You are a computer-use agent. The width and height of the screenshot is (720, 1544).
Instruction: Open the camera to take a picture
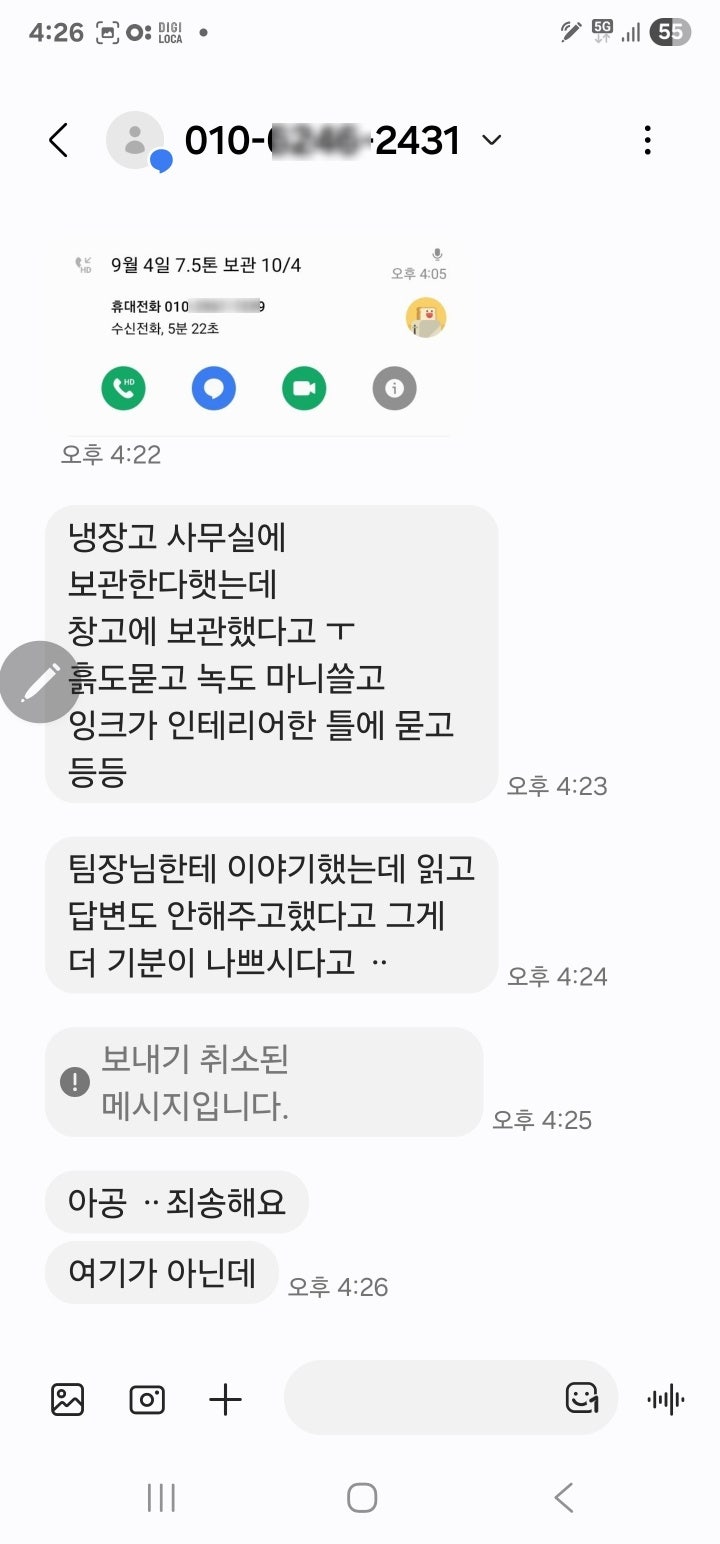[x=147, y=1399]
